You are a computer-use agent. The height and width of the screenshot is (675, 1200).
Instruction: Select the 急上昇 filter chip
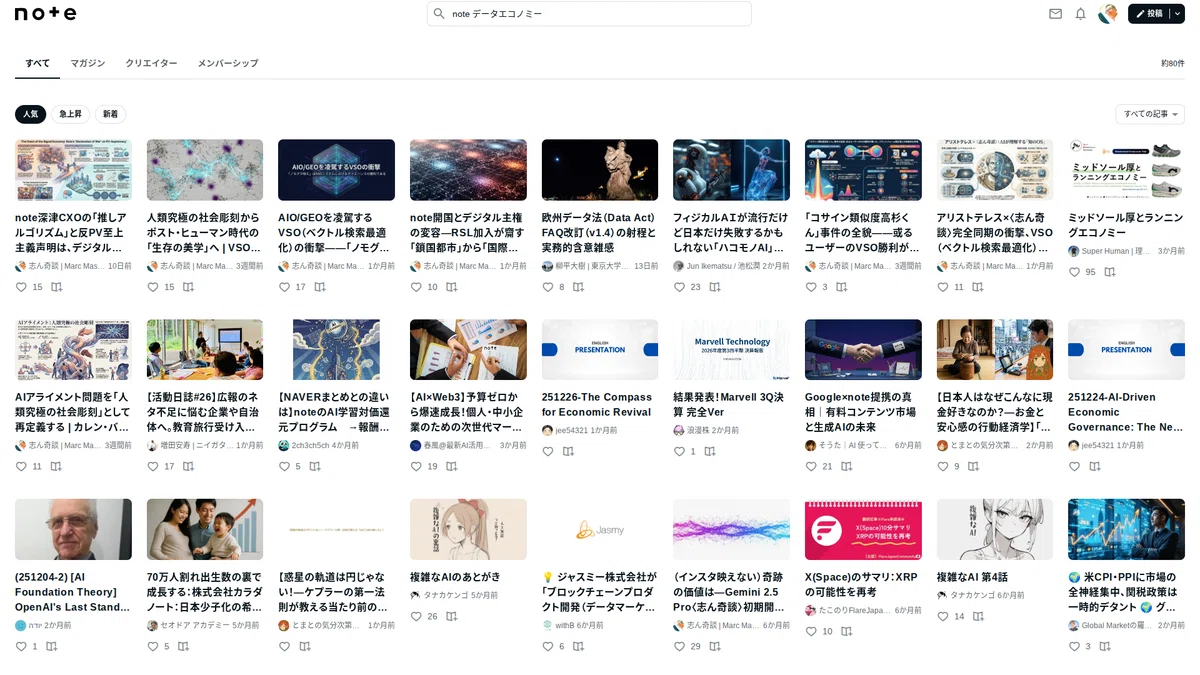[70, 114]
